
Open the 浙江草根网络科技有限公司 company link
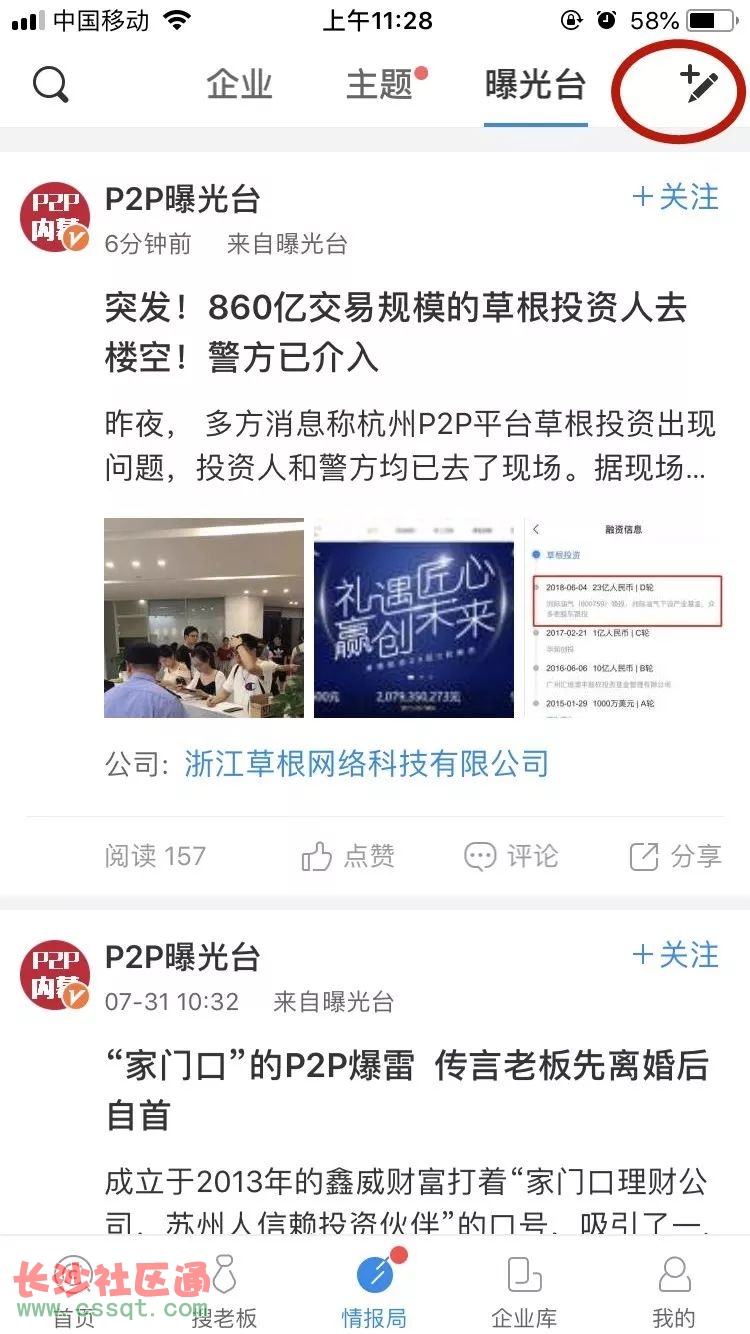point(367,764)
